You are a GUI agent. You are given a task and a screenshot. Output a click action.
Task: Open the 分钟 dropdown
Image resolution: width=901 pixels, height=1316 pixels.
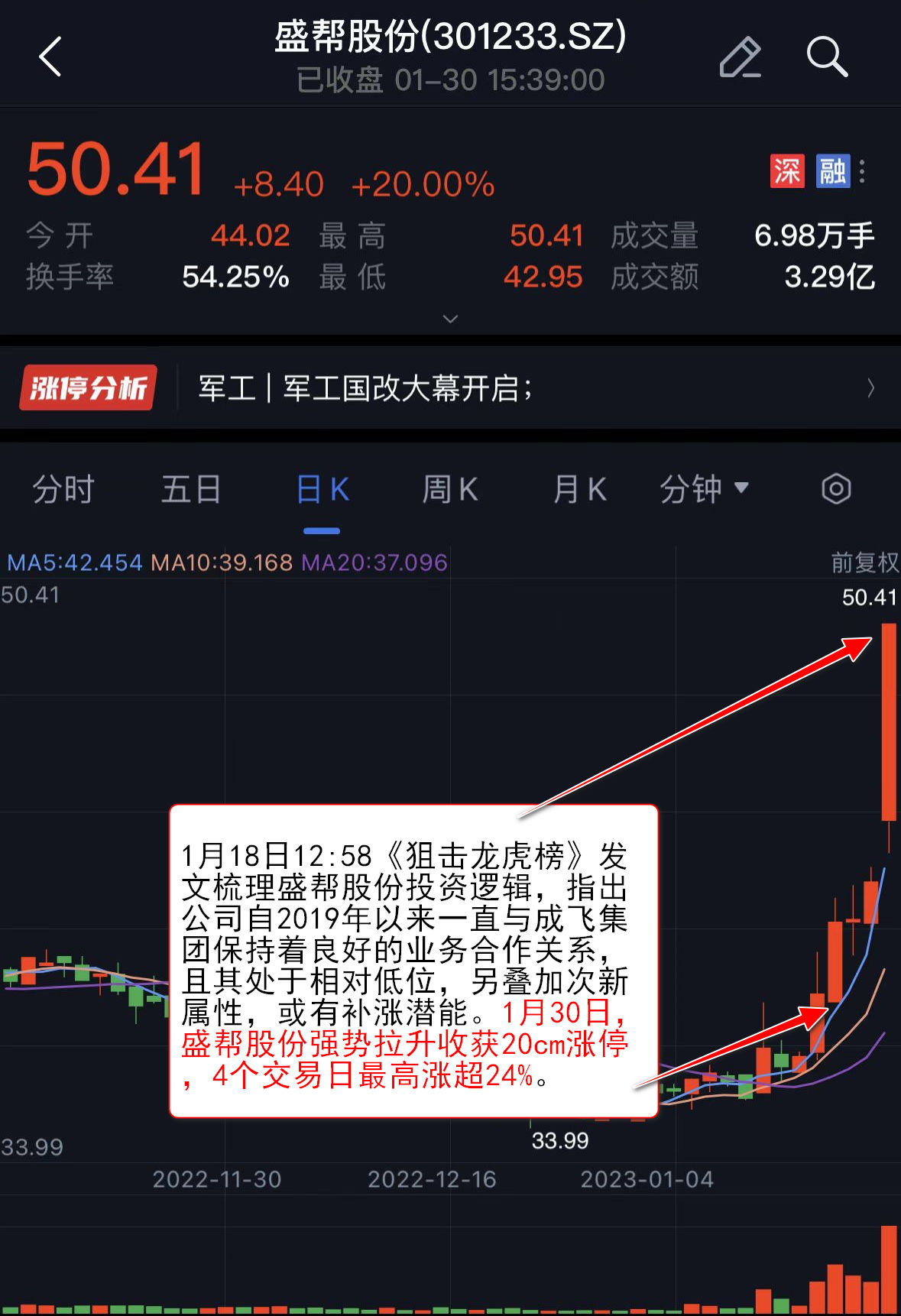pos(704,489)
